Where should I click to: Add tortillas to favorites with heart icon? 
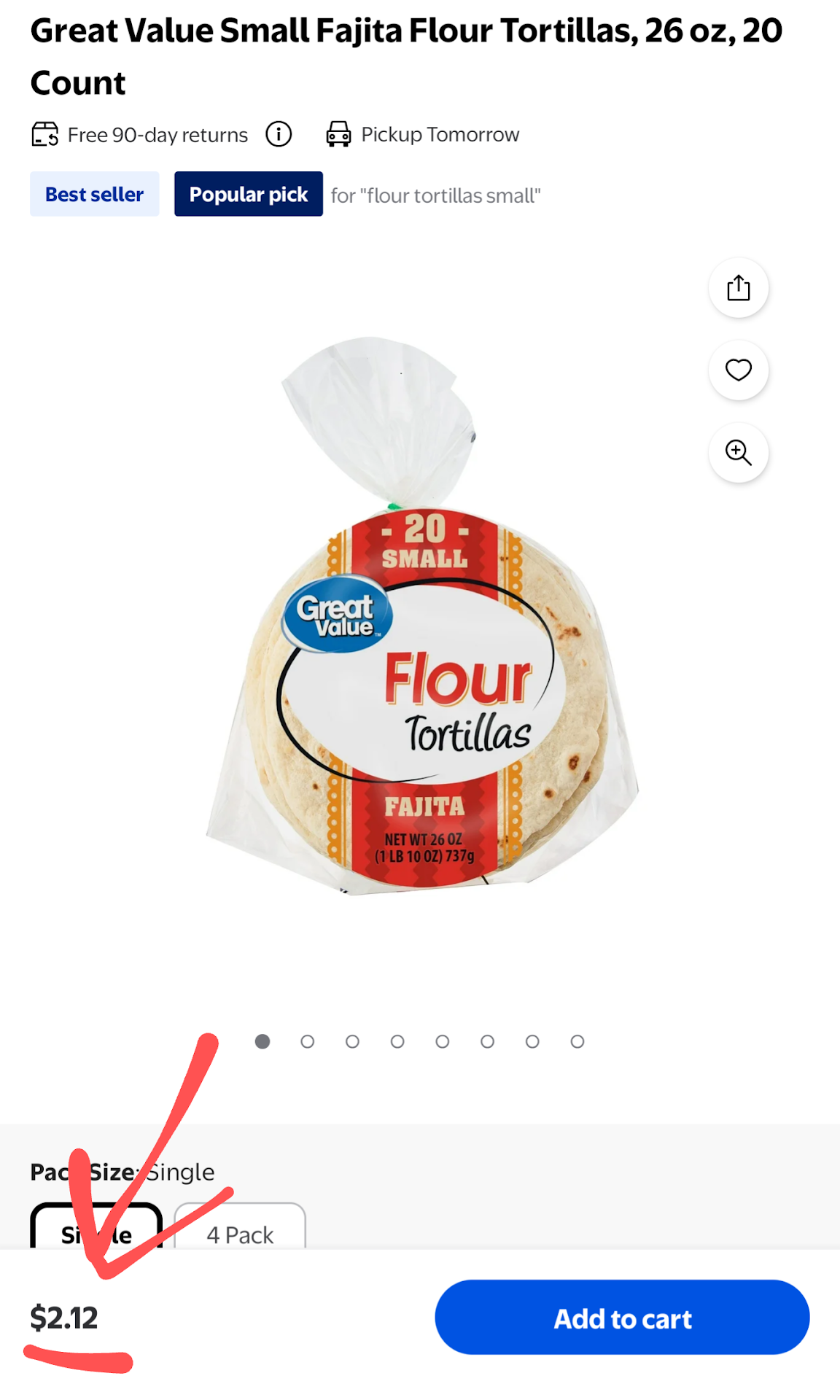(x=738, y=370)
